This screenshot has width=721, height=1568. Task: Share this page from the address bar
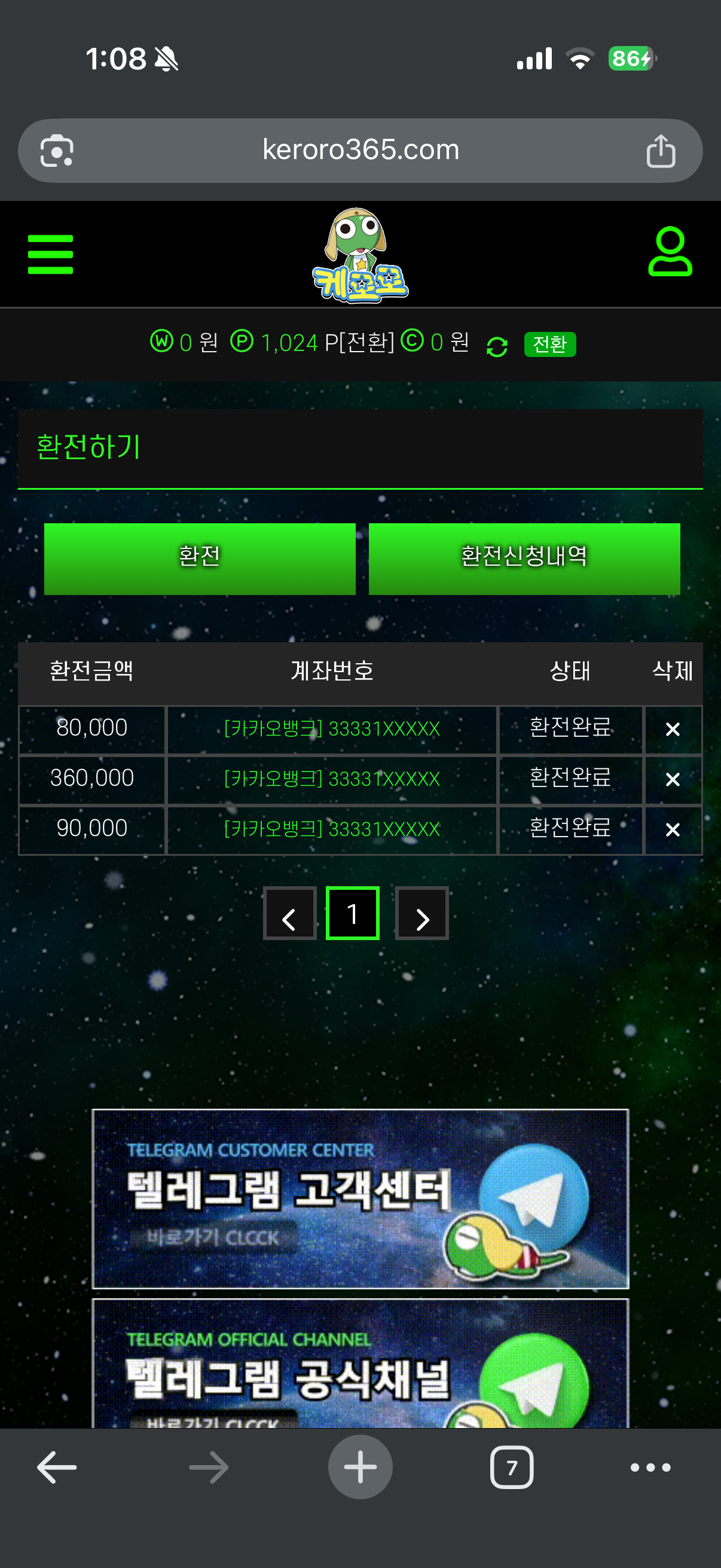(x=660, y=151)
